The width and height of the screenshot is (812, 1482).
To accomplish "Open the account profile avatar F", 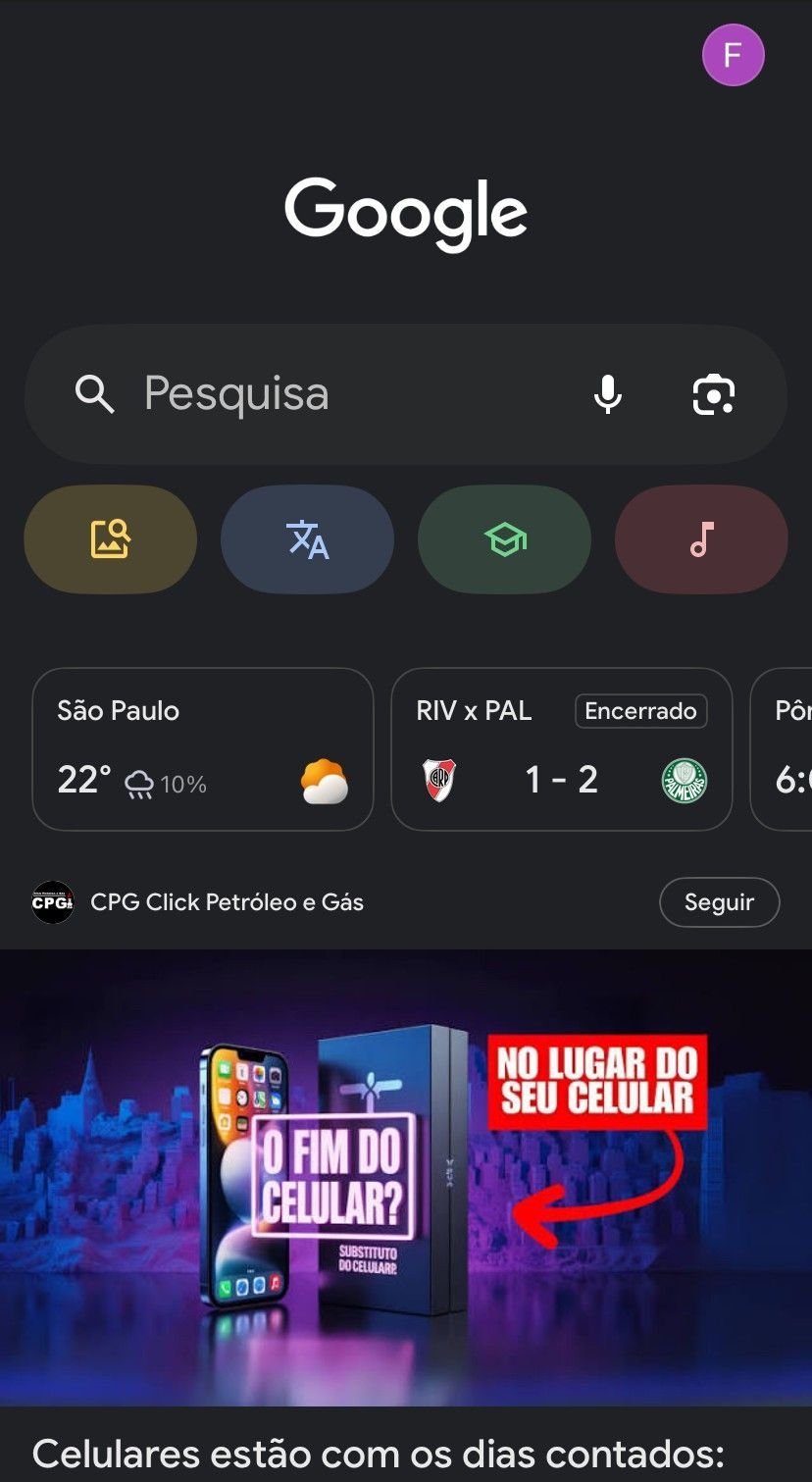I will tap(733, 55).
